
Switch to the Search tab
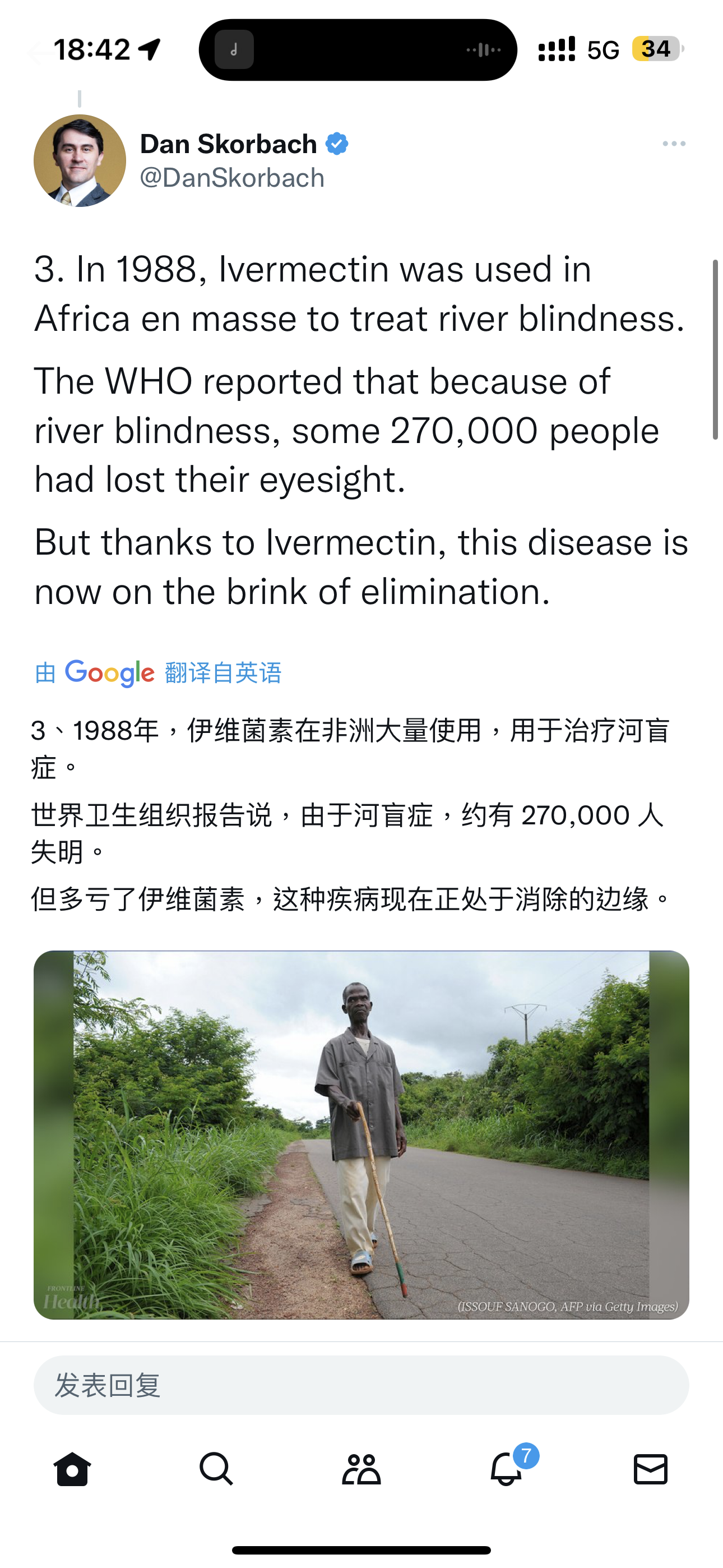coord(216,1469)
